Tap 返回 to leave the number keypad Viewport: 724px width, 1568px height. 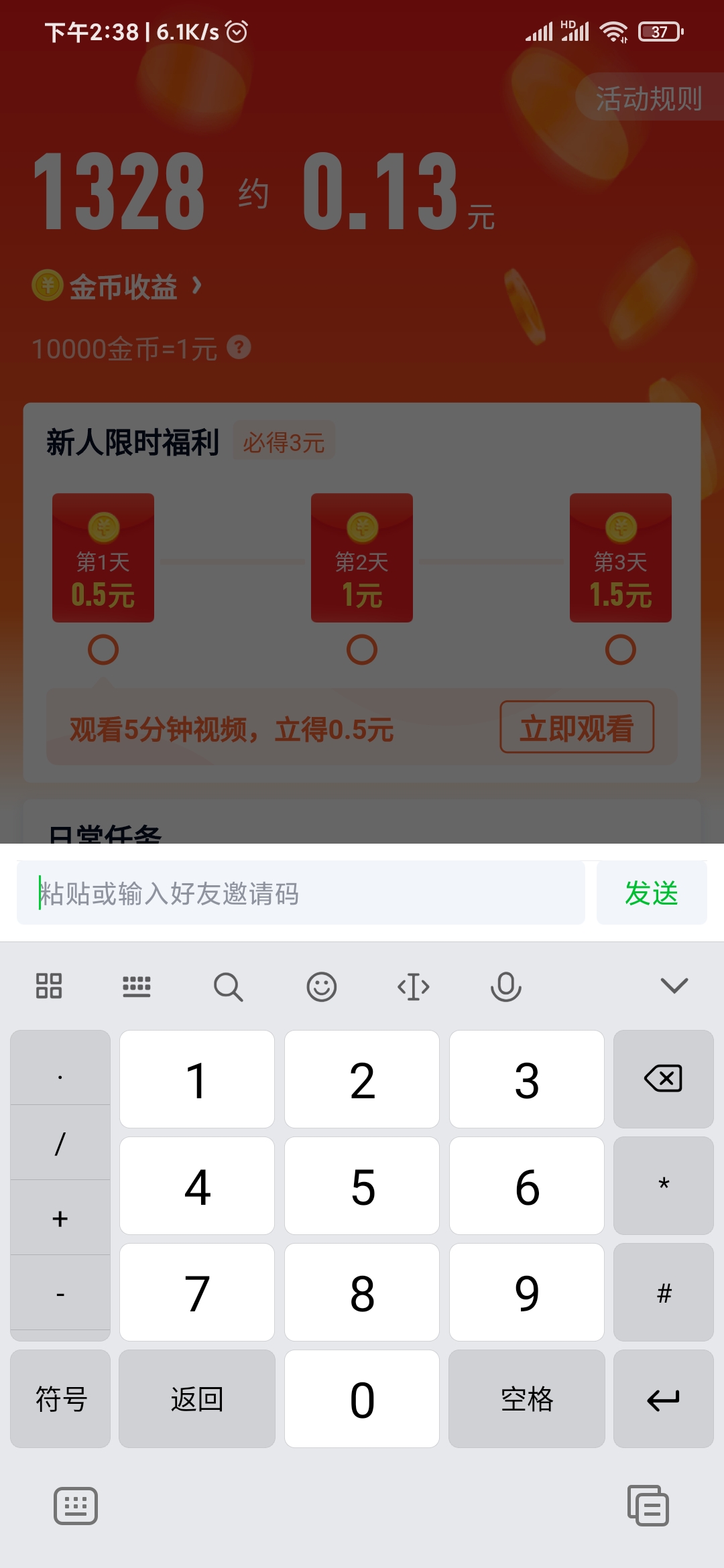click(197, 1399)
